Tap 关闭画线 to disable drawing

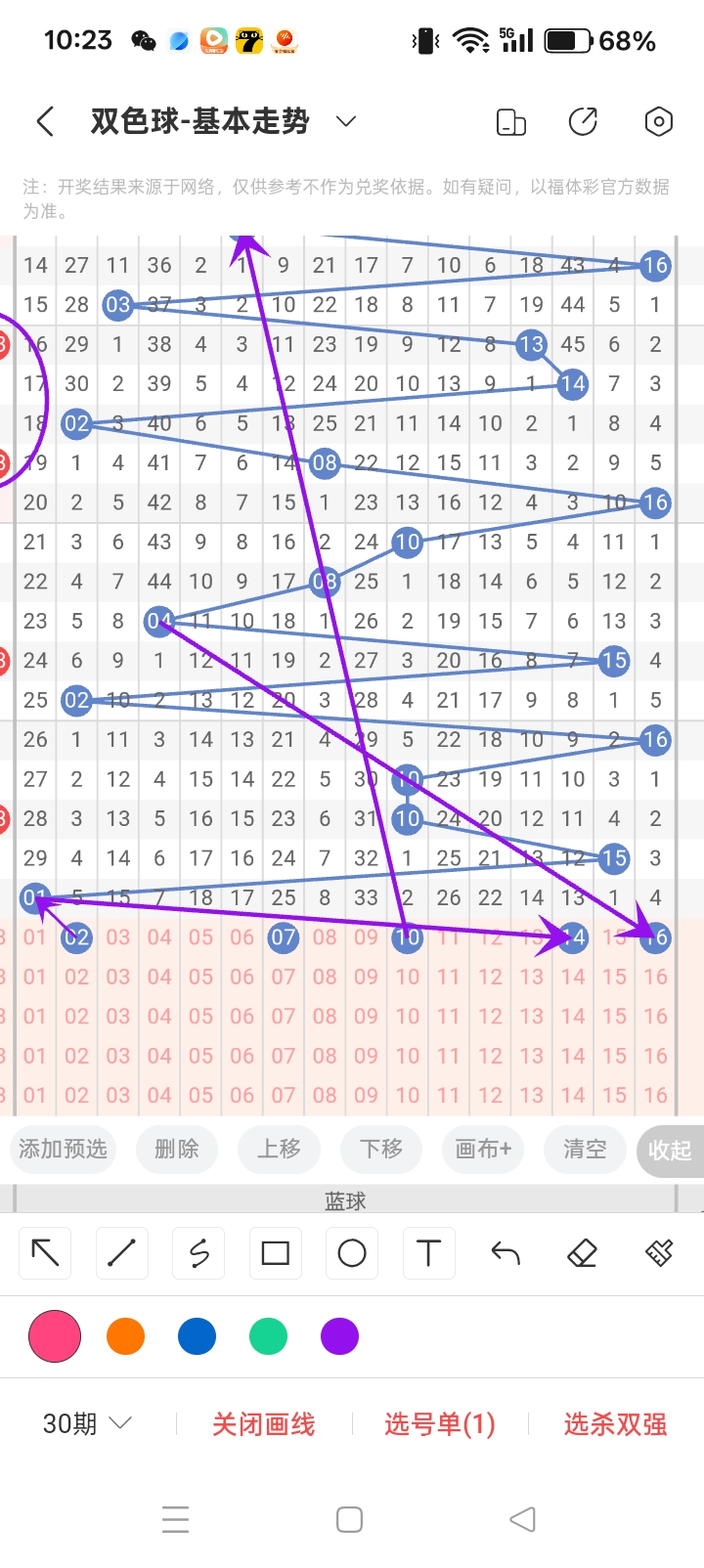point(264,1424)
